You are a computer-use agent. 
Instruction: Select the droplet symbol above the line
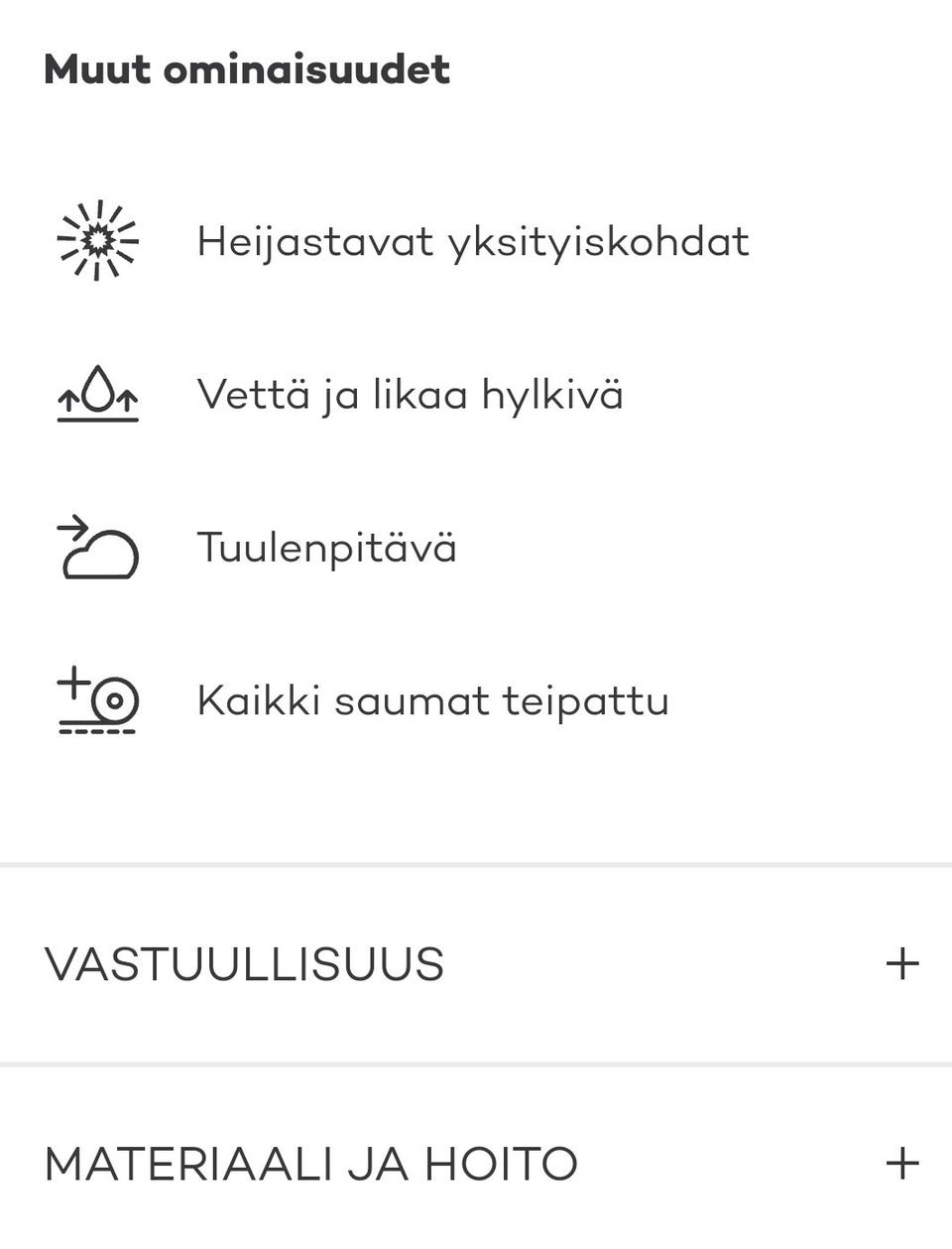pos(96,387)
